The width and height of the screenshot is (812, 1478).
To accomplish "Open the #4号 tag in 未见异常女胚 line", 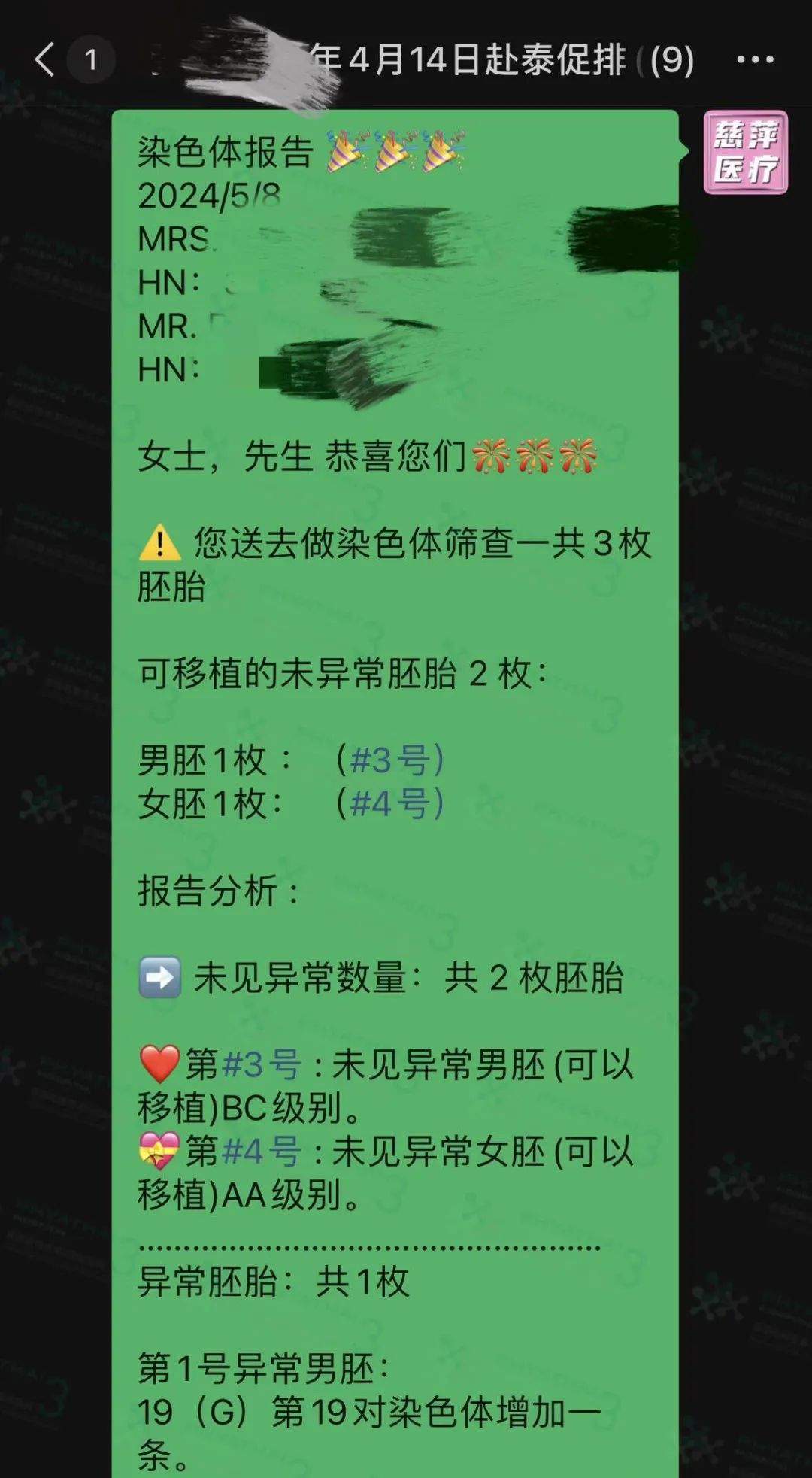I will [x=262, y=1152].
